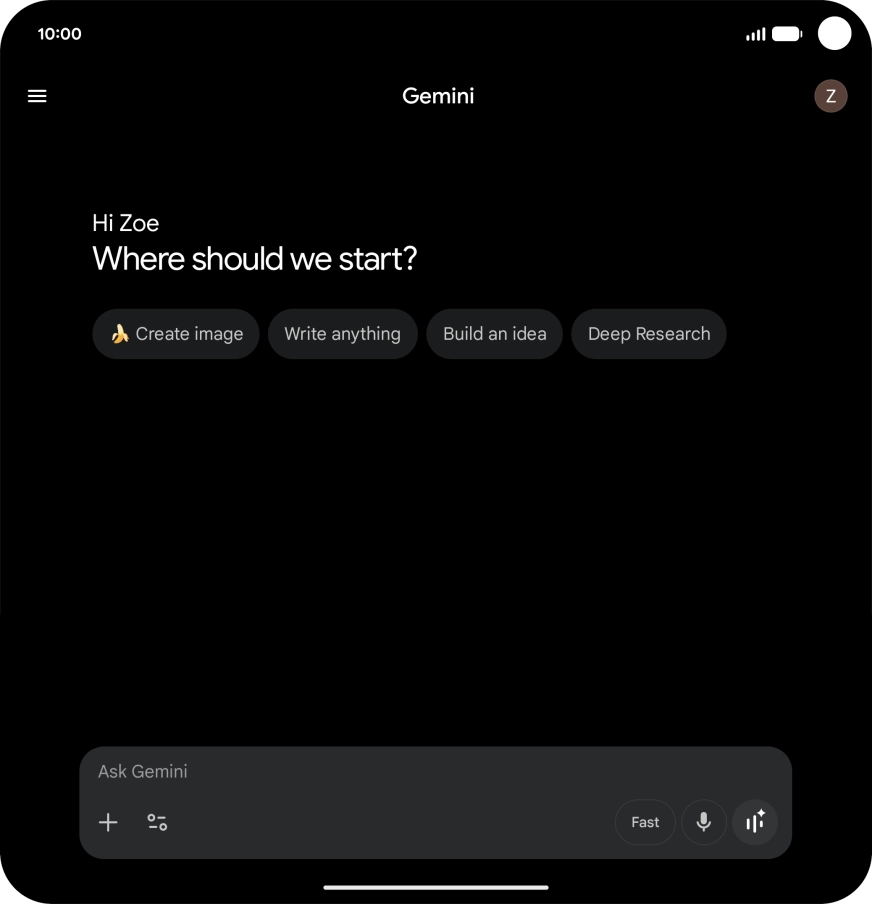Start a Deep Research session
The width and height of the screenshot is (872, 904).
pyautogui.click(x=649, y=334)
